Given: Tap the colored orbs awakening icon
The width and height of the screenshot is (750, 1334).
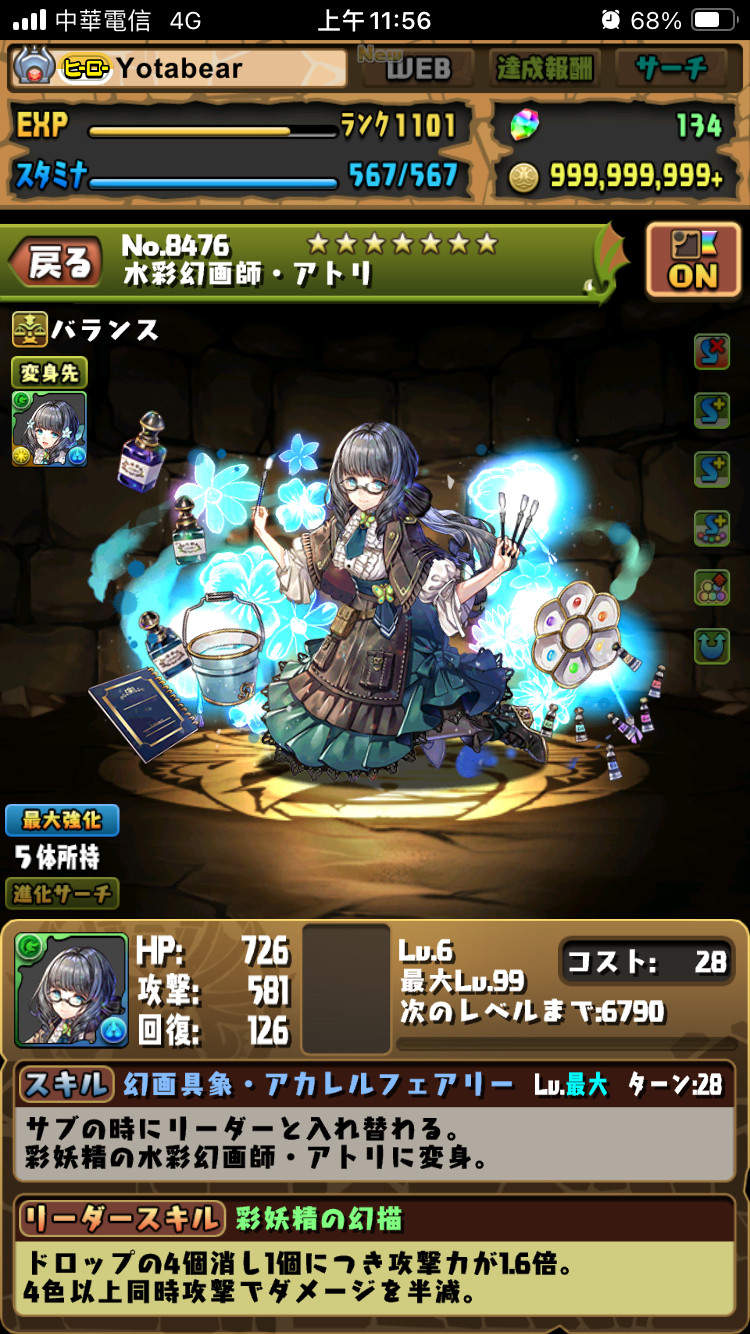Looking at the screenshot, I should coord(712,588).
